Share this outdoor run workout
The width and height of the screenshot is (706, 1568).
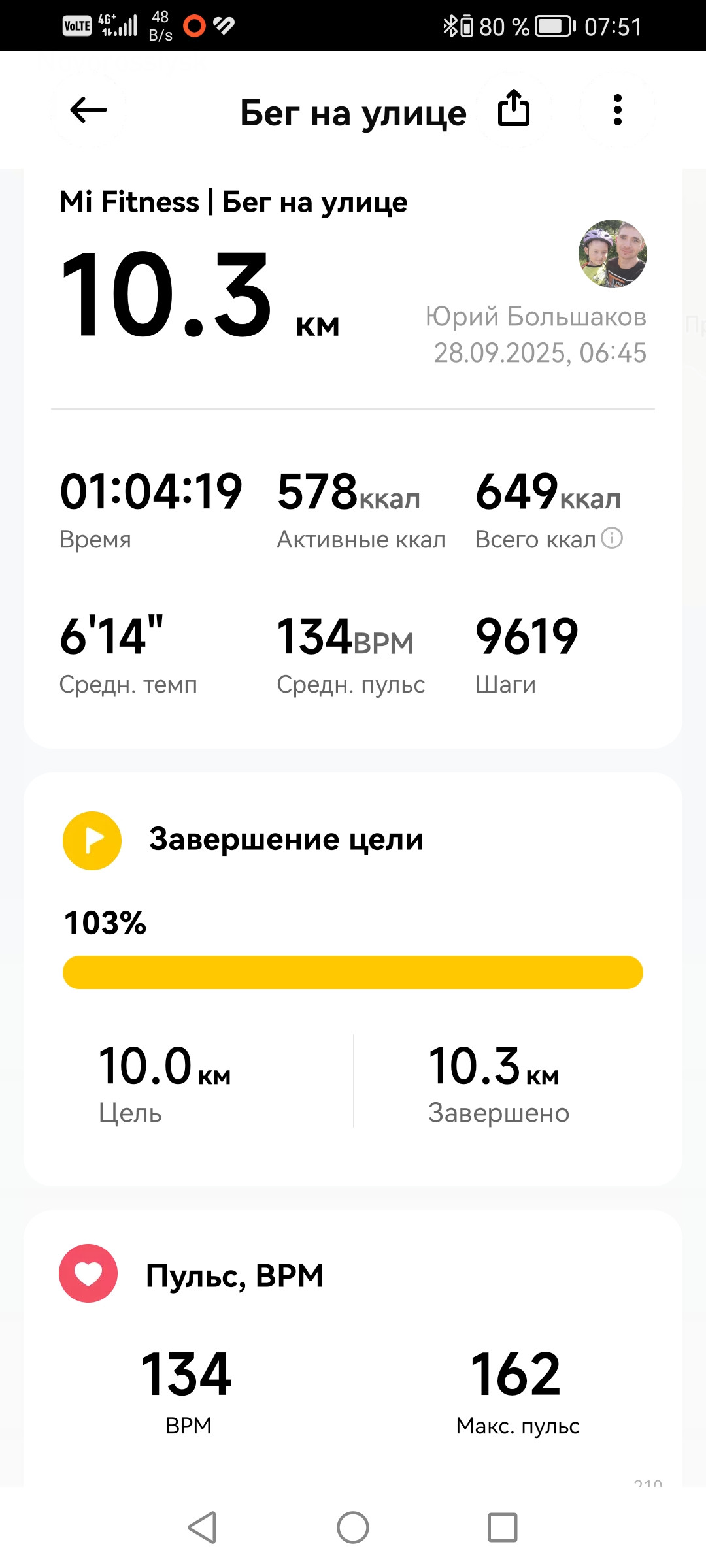(x=514, y=108)
